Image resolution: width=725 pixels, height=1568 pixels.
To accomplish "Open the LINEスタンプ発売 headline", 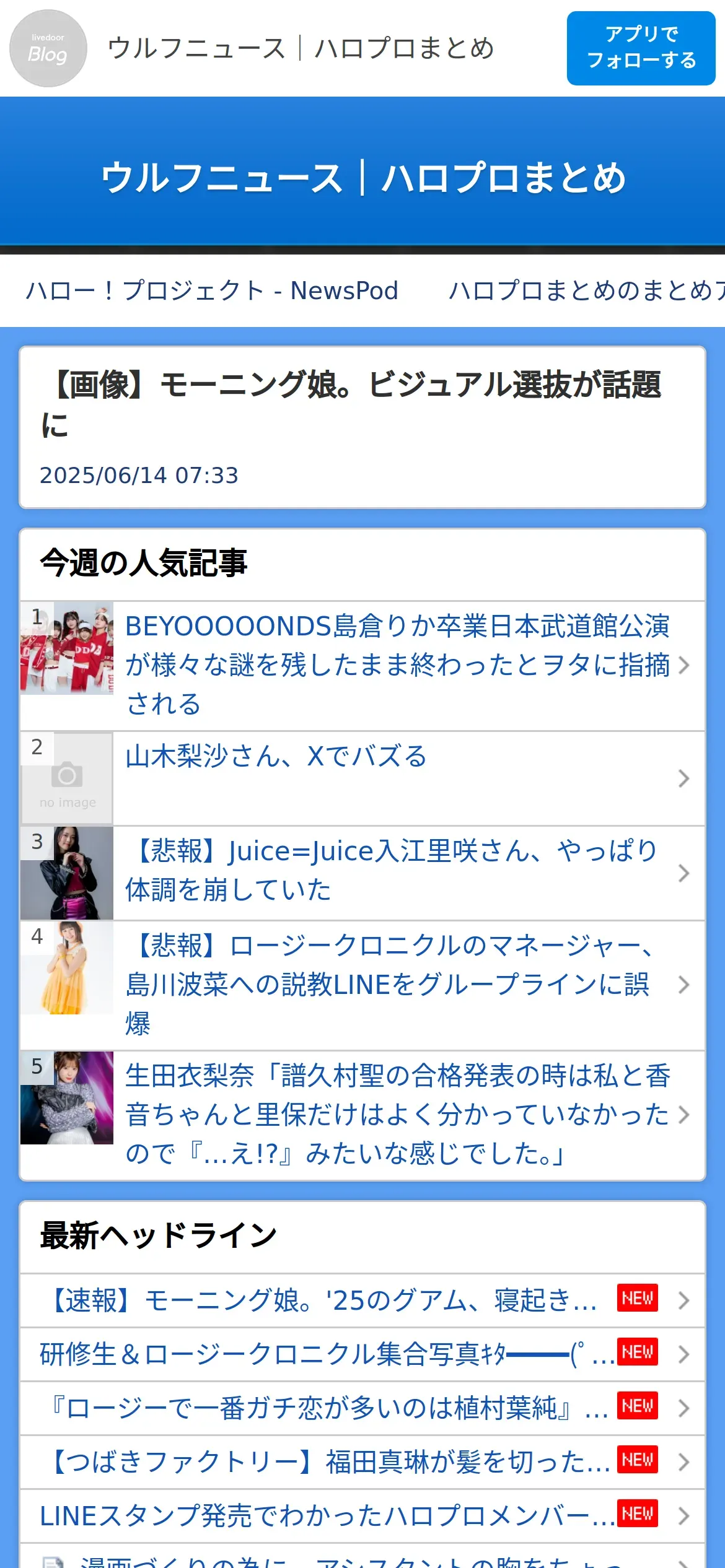I will click(x=322, y=1516).
